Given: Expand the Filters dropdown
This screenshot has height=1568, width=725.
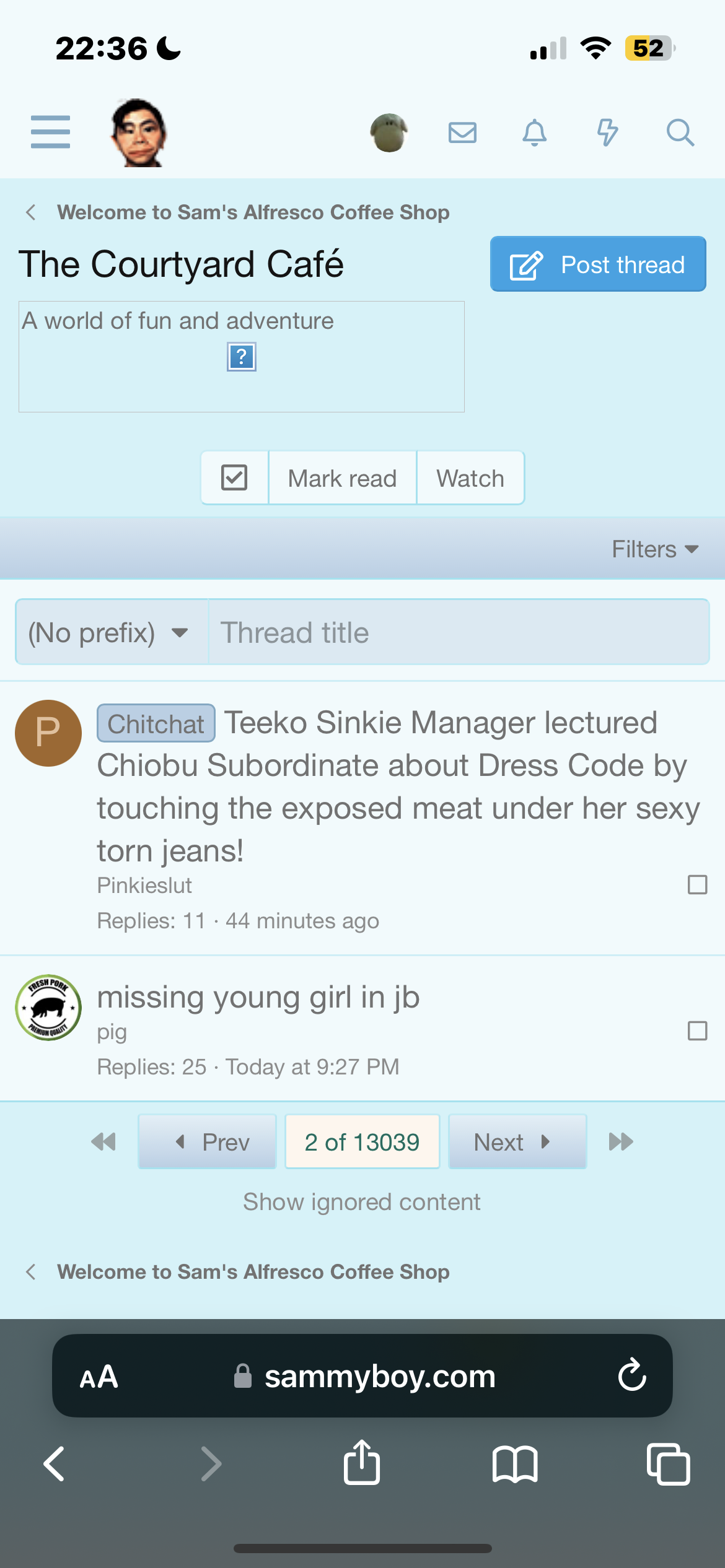Looking at the screenshot, I should coord(654,549).
